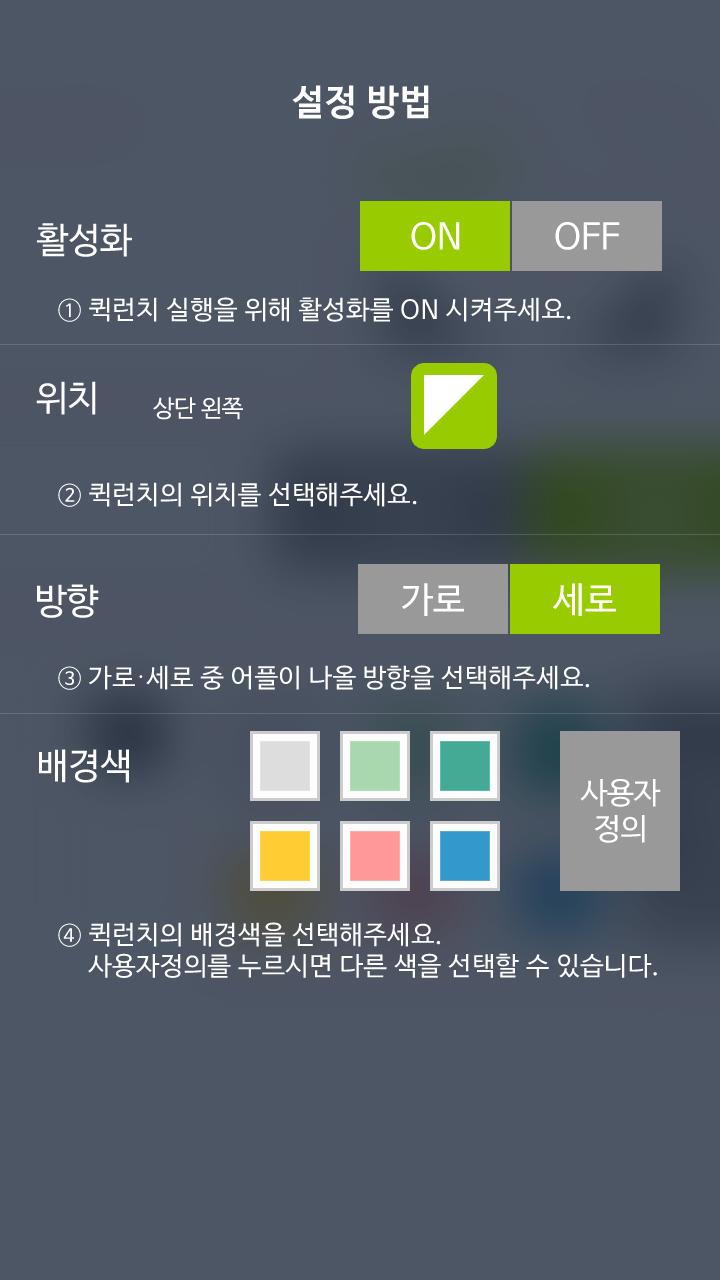Choose the pink background color
Screen dimensions: 720x1280
(375, 856)
